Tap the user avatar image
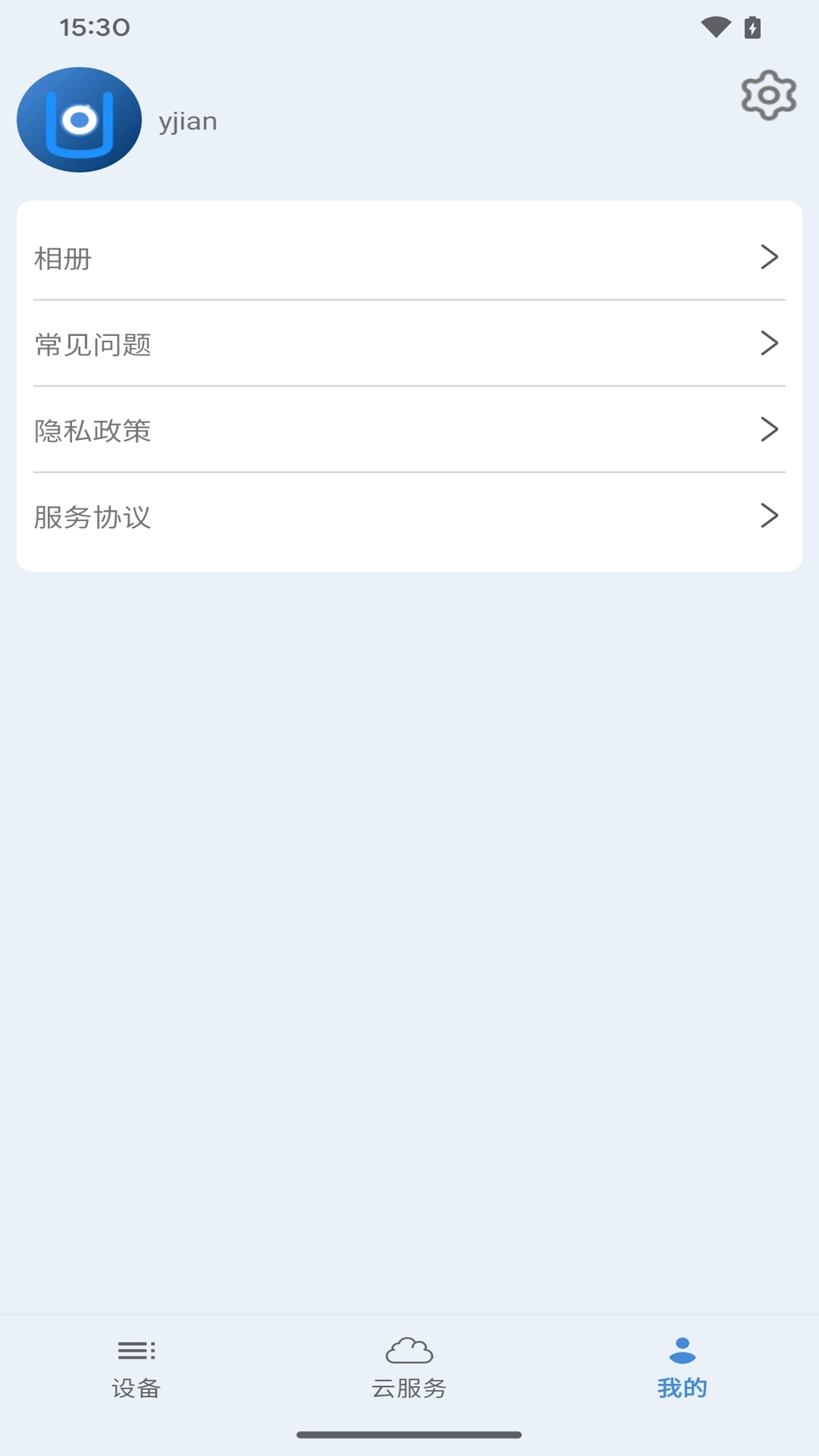 [x=79, y=119]
